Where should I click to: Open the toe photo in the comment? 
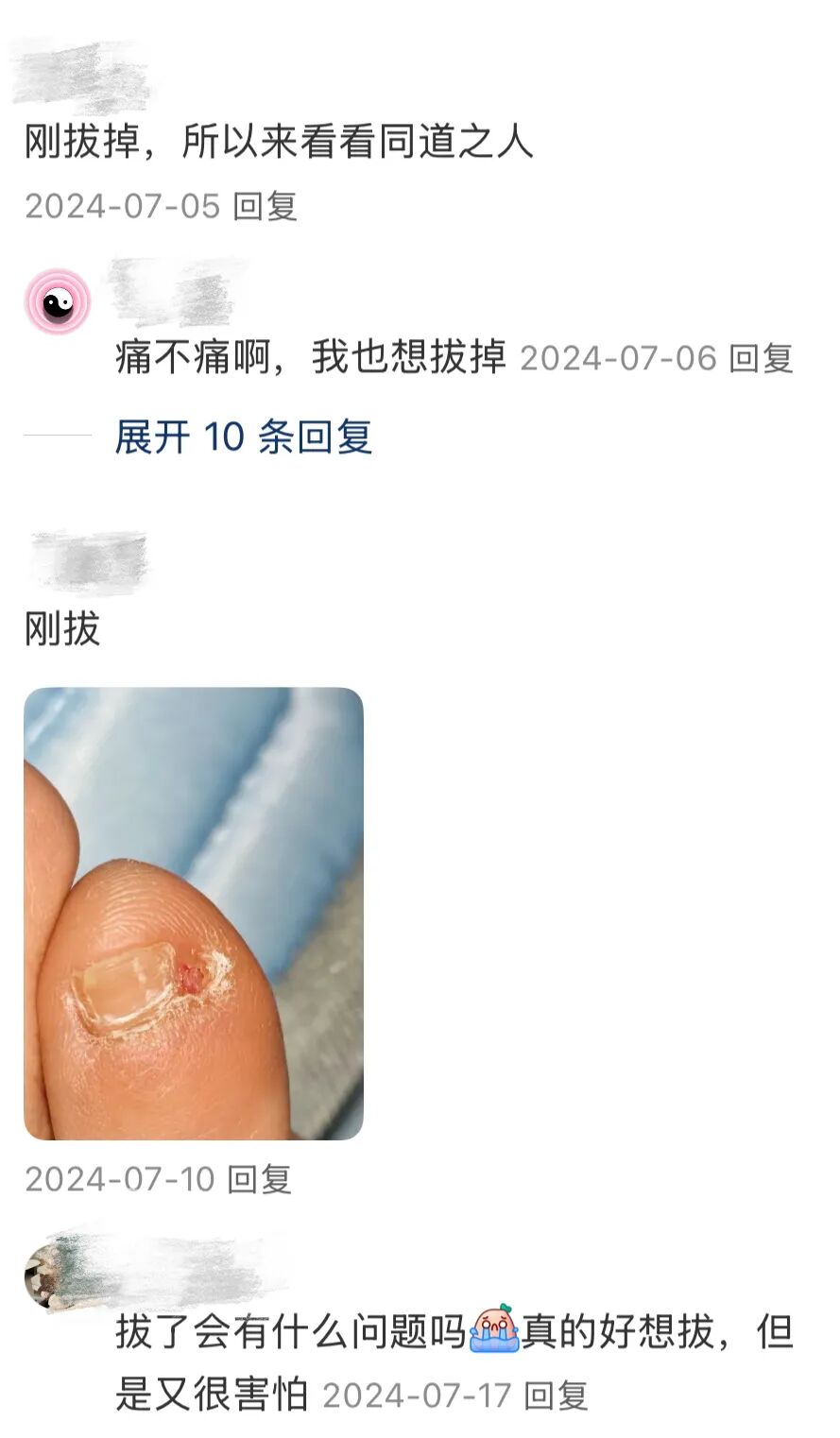tap(194, 913)
